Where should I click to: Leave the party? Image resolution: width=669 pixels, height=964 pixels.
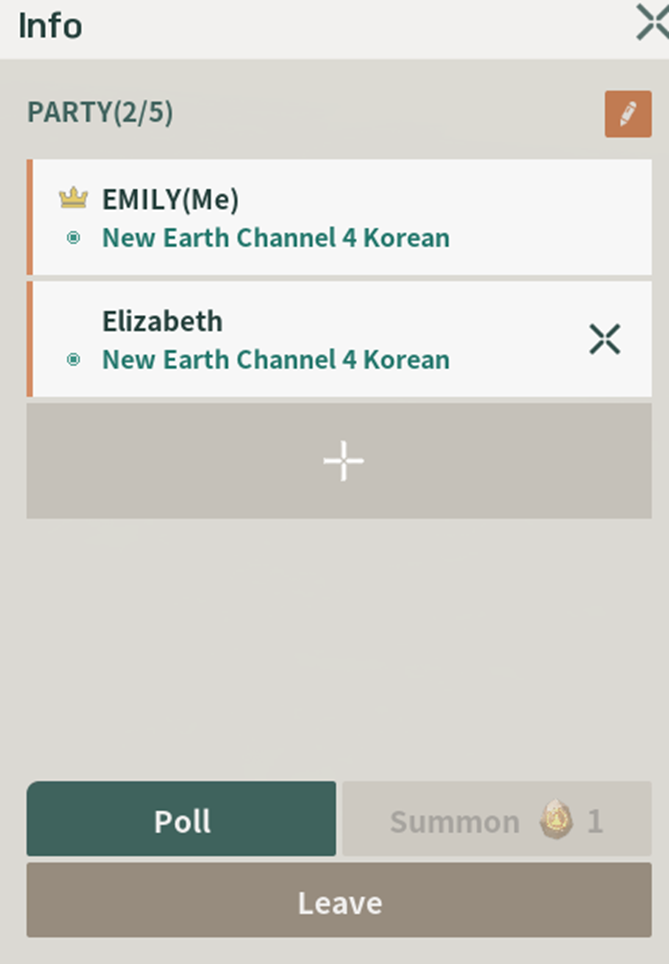(x=339, y=901)
